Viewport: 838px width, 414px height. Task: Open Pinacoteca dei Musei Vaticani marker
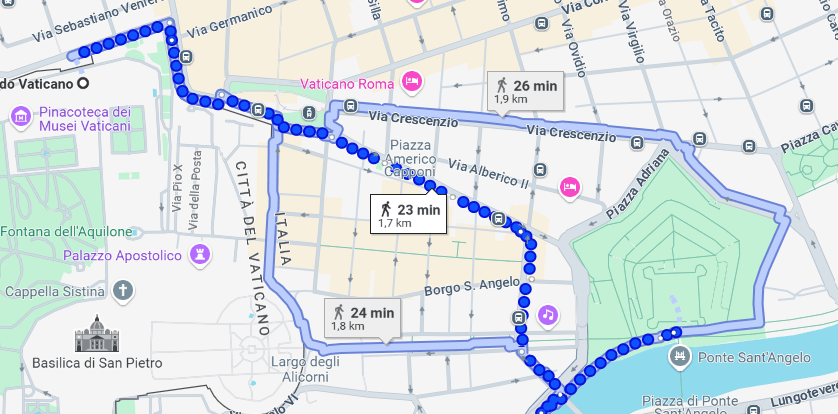[20, 118]
